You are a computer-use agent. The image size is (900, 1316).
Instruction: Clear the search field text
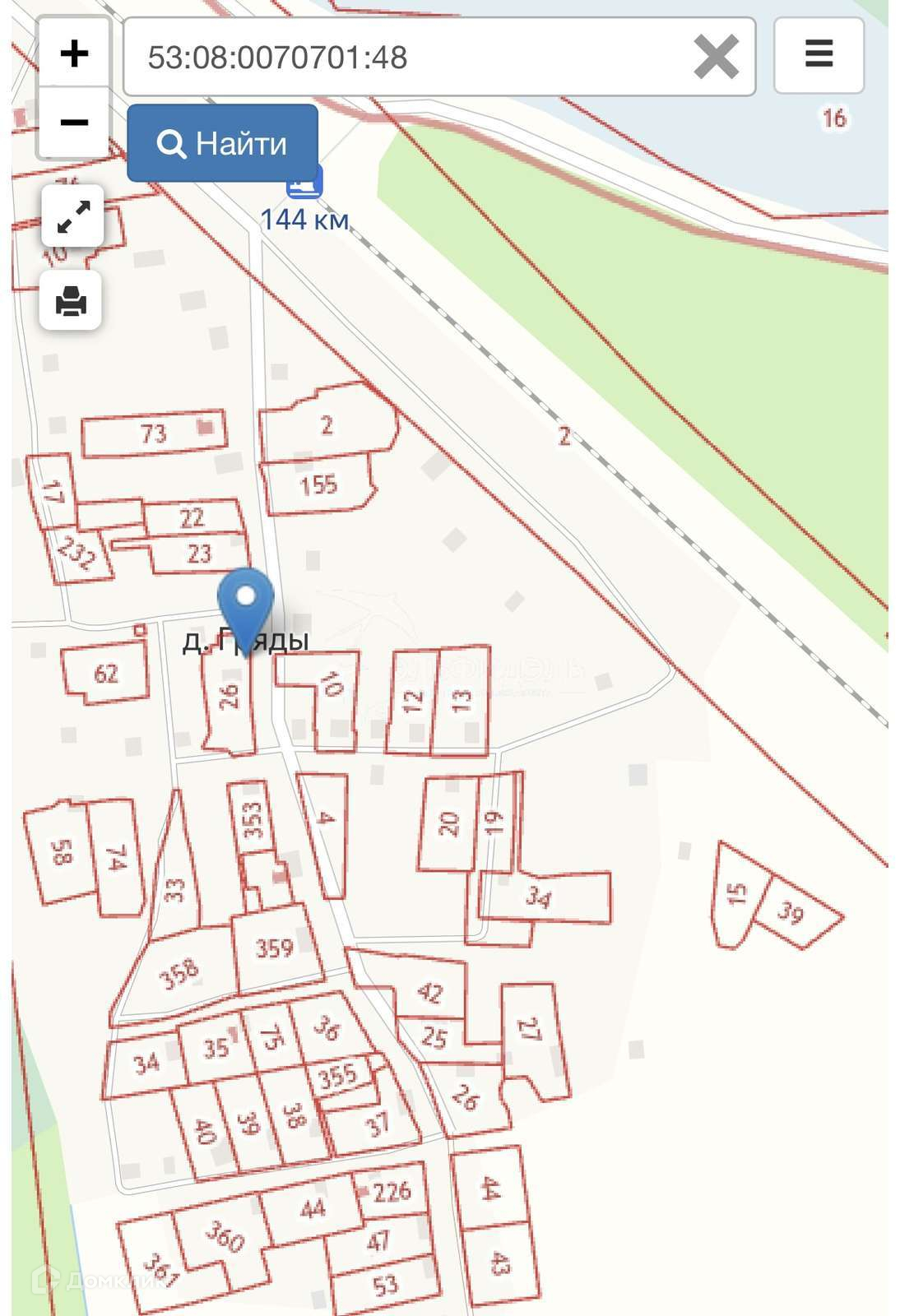coord(715,58)
